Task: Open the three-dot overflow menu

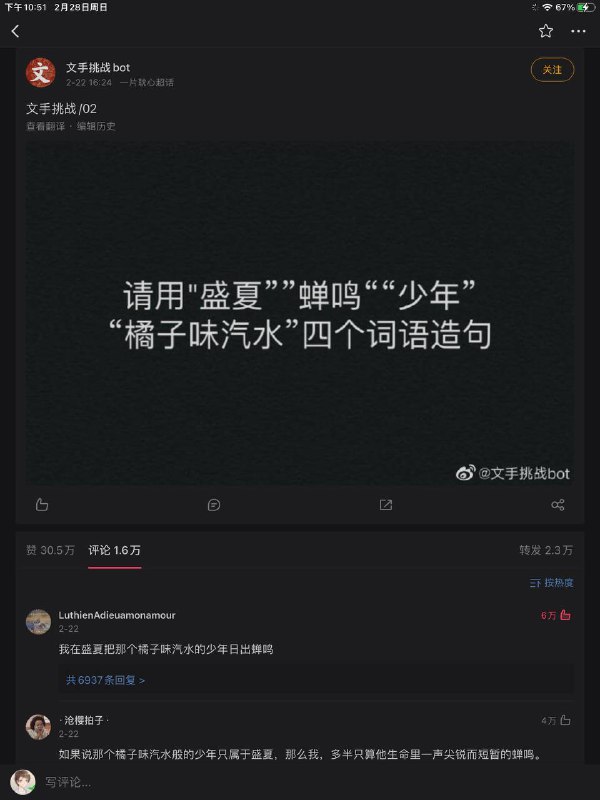Action: 578,31
